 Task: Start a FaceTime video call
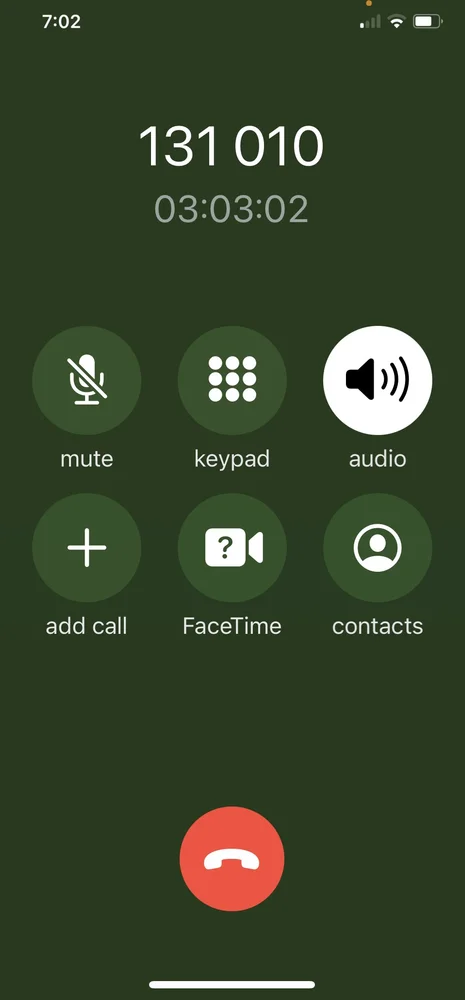click(x=232, y=547)
